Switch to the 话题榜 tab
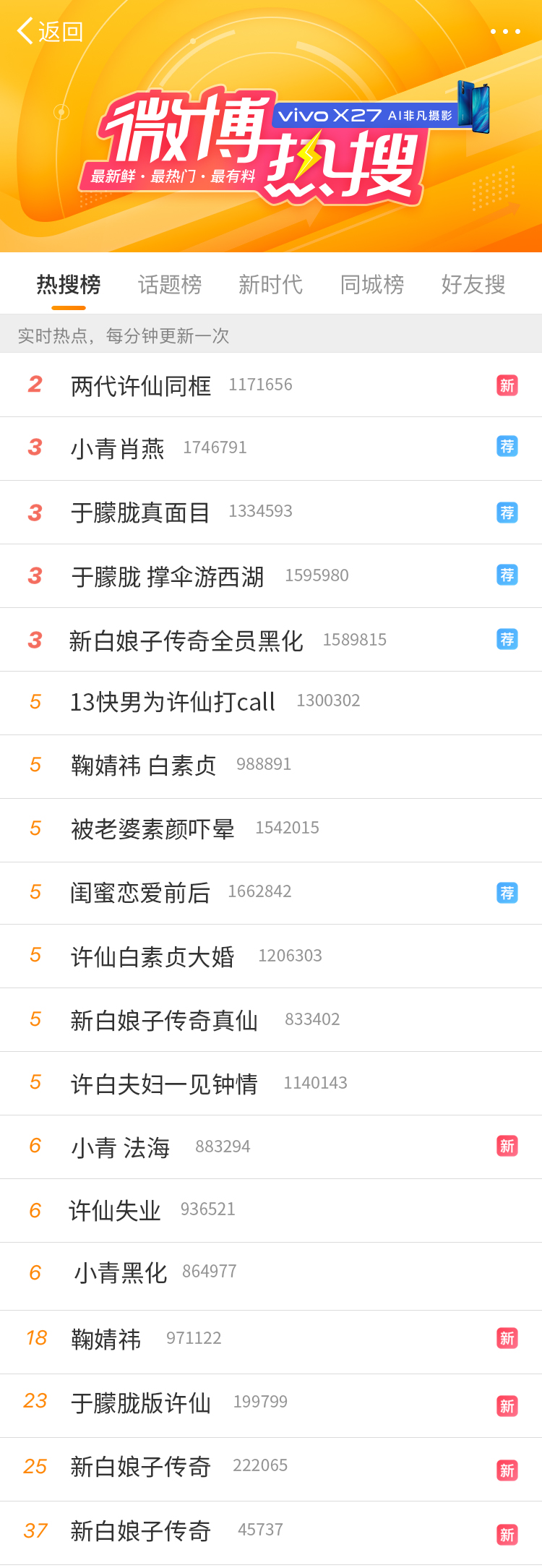 click(x=170, y=285)
